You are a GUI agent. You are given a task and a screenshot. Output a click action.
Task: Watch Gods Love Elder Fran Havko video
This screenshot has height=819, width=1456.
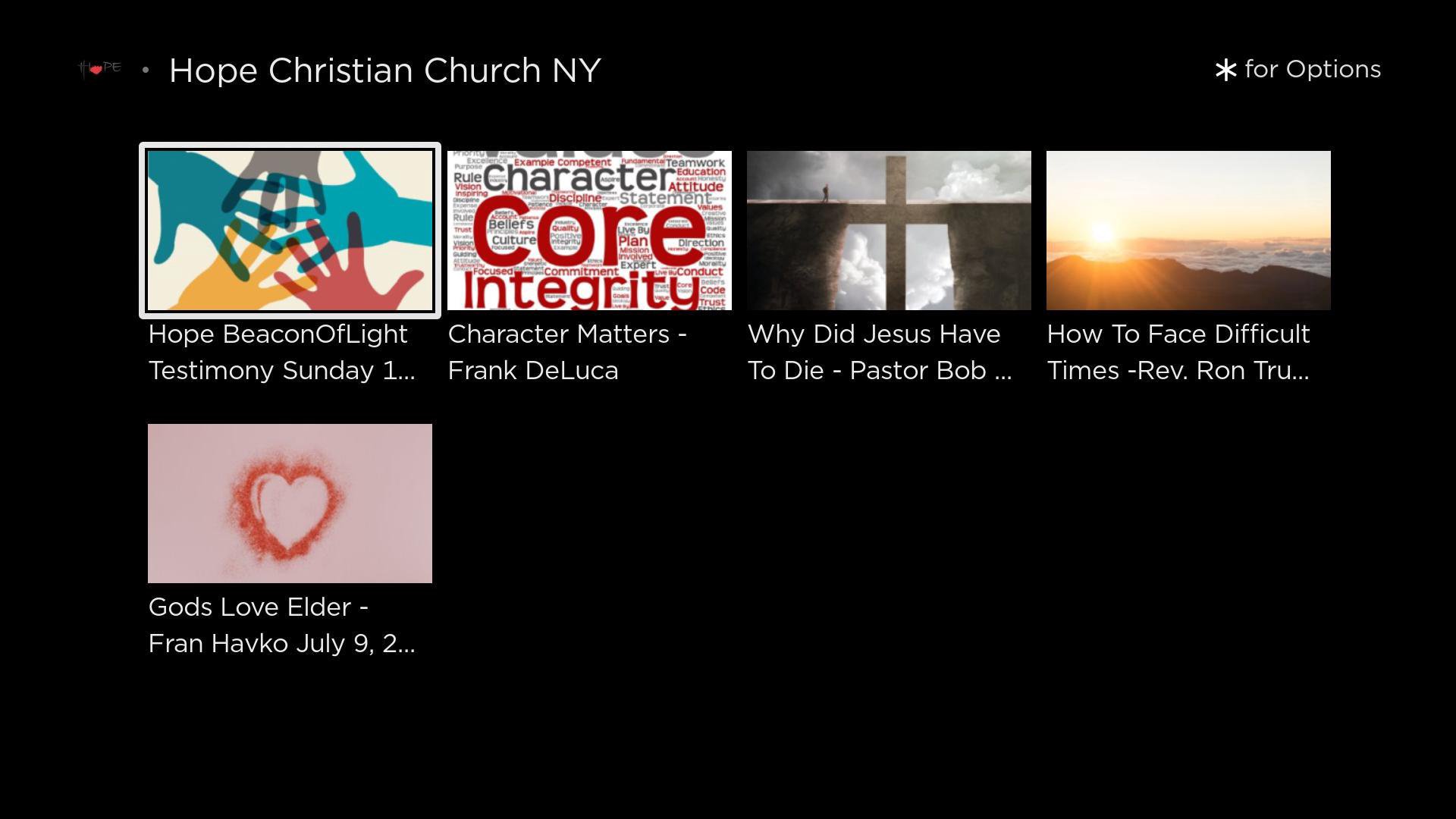(290, 504)
